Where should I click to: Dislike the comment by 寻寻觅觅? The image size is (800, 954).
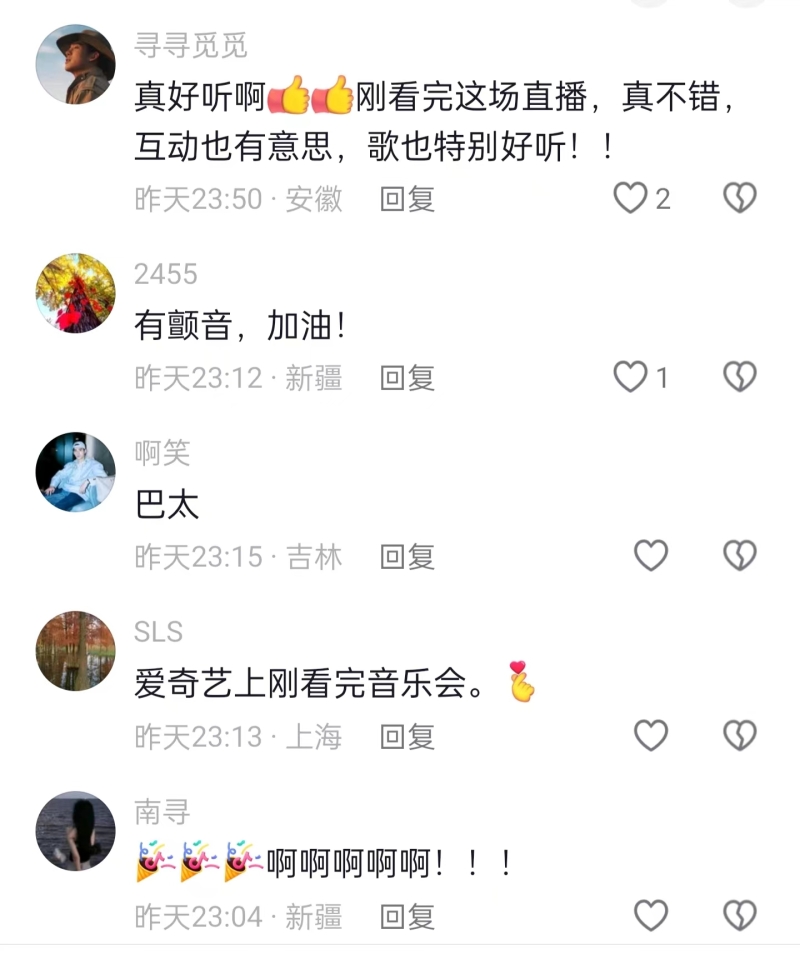[x=740, y=199]
